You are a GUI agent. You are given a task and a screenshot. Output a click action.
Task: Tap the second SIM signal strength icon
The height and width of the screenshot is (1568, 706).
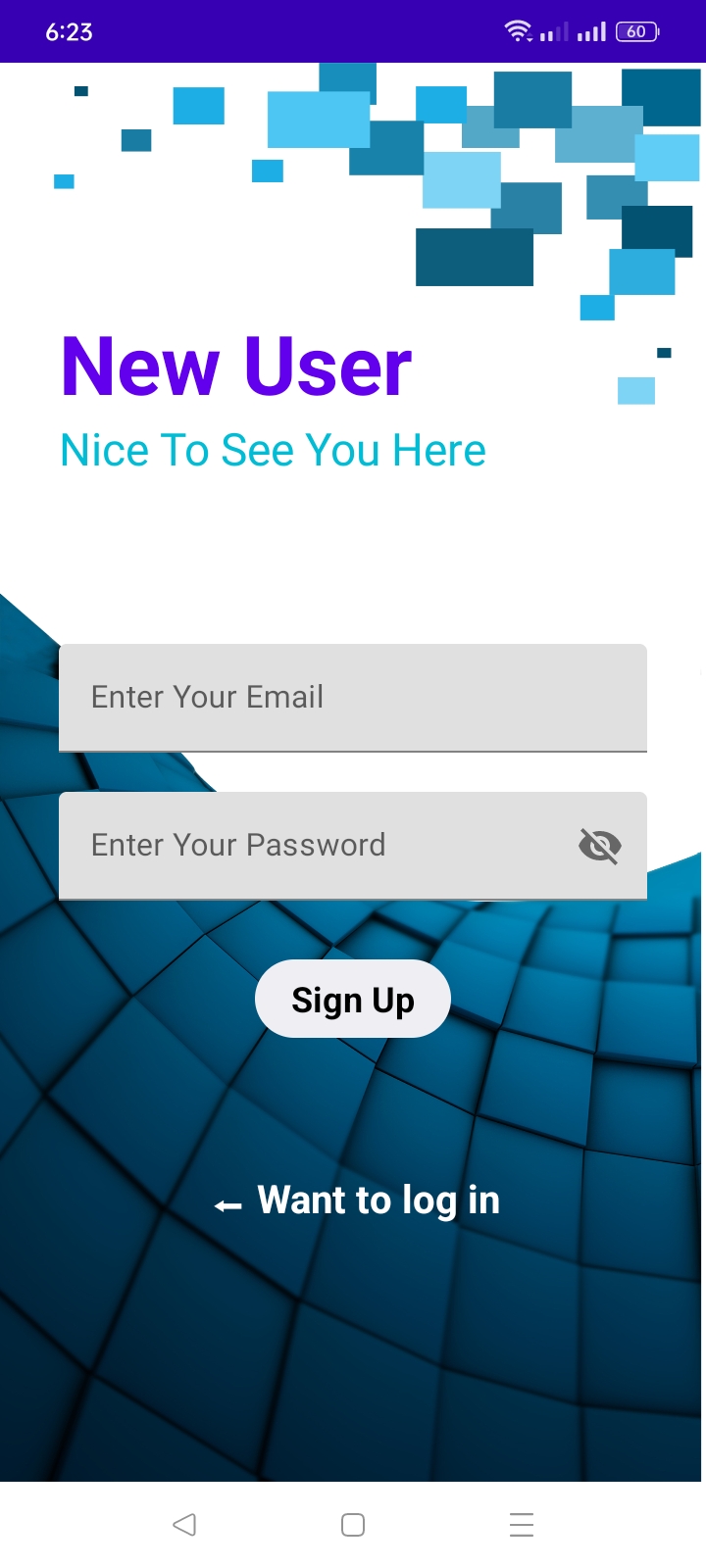pyautogui.click(x=591, y=30)
